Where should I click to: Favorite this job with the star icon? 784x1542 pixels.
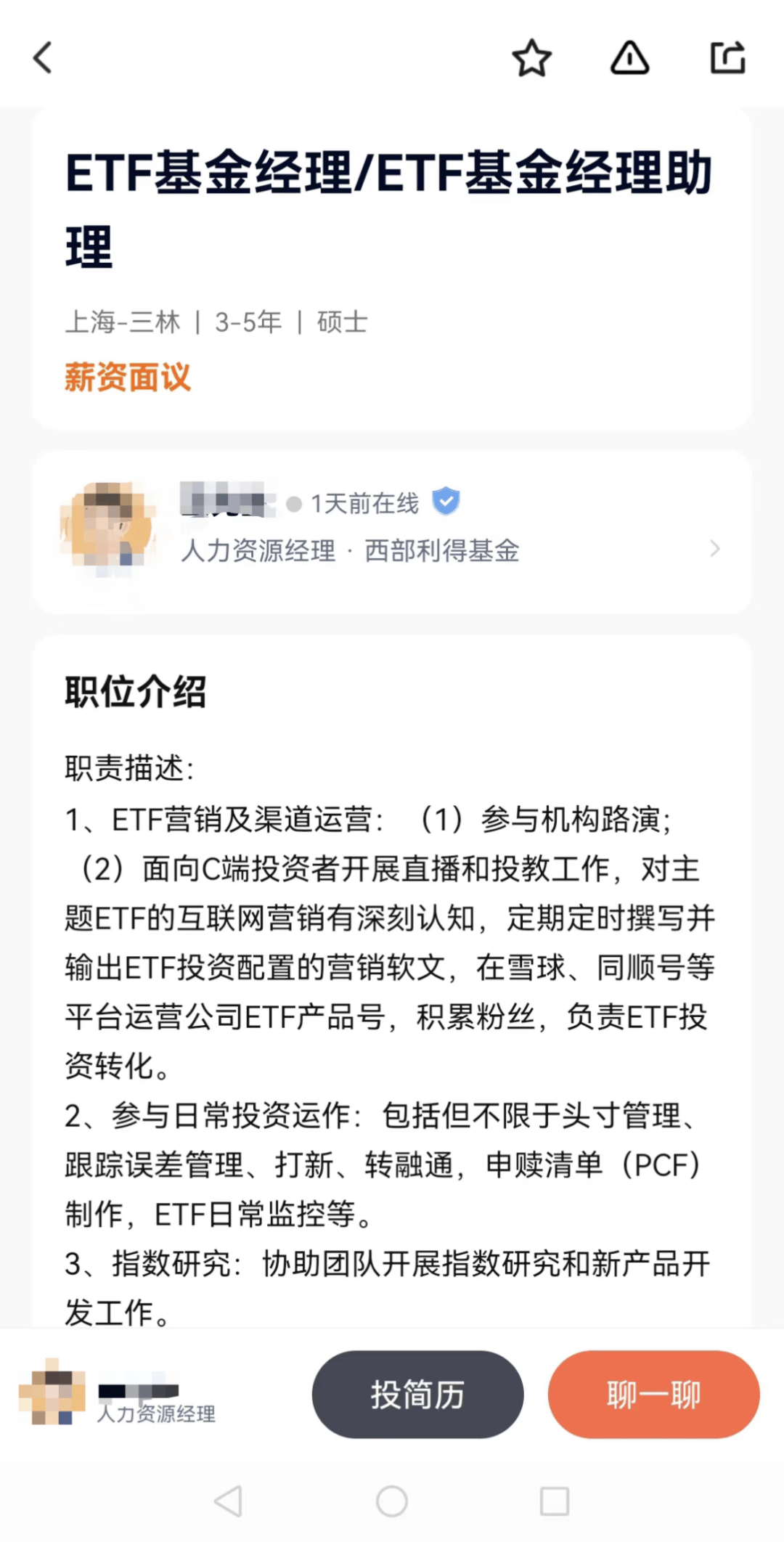coord(532,58)
